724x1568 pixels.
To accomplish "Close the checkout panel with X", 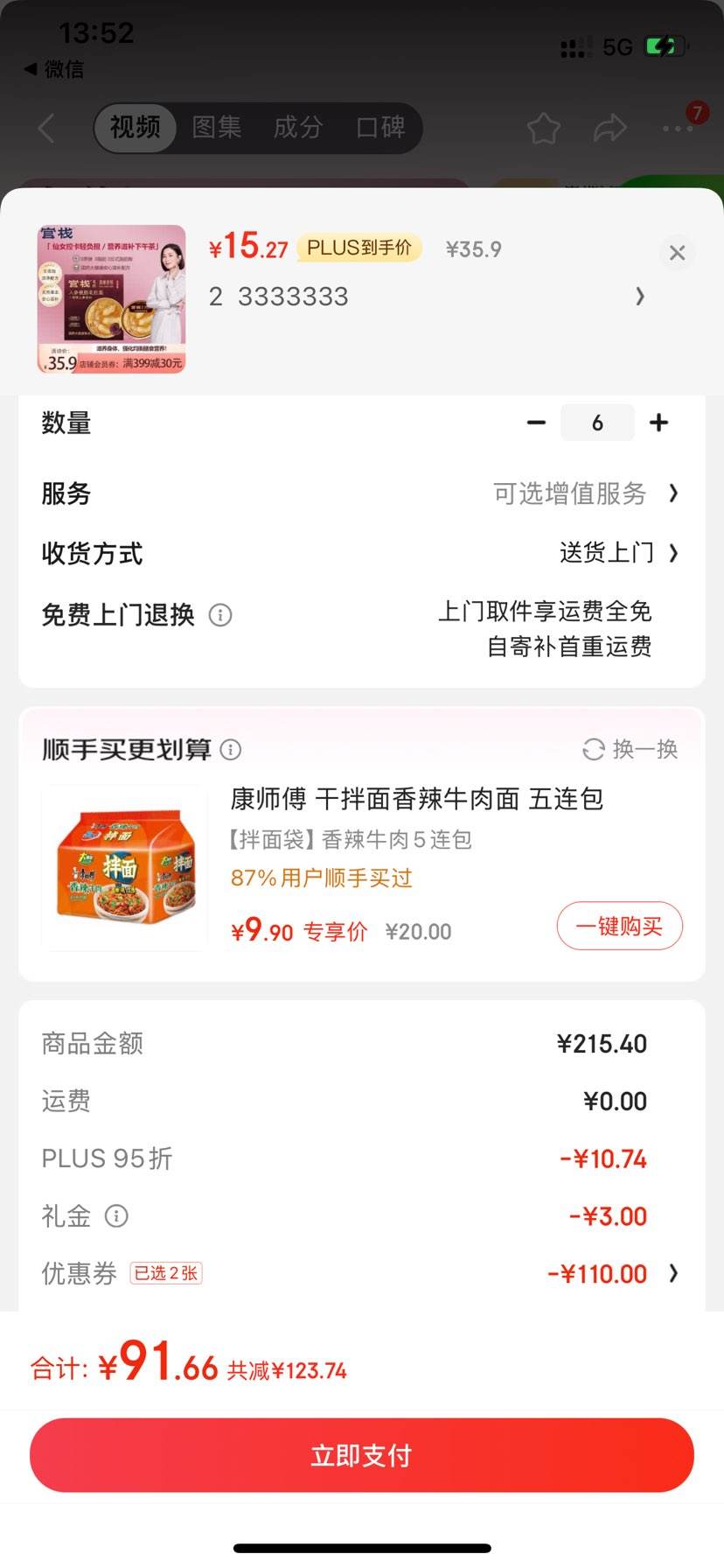I will [678, 253].
